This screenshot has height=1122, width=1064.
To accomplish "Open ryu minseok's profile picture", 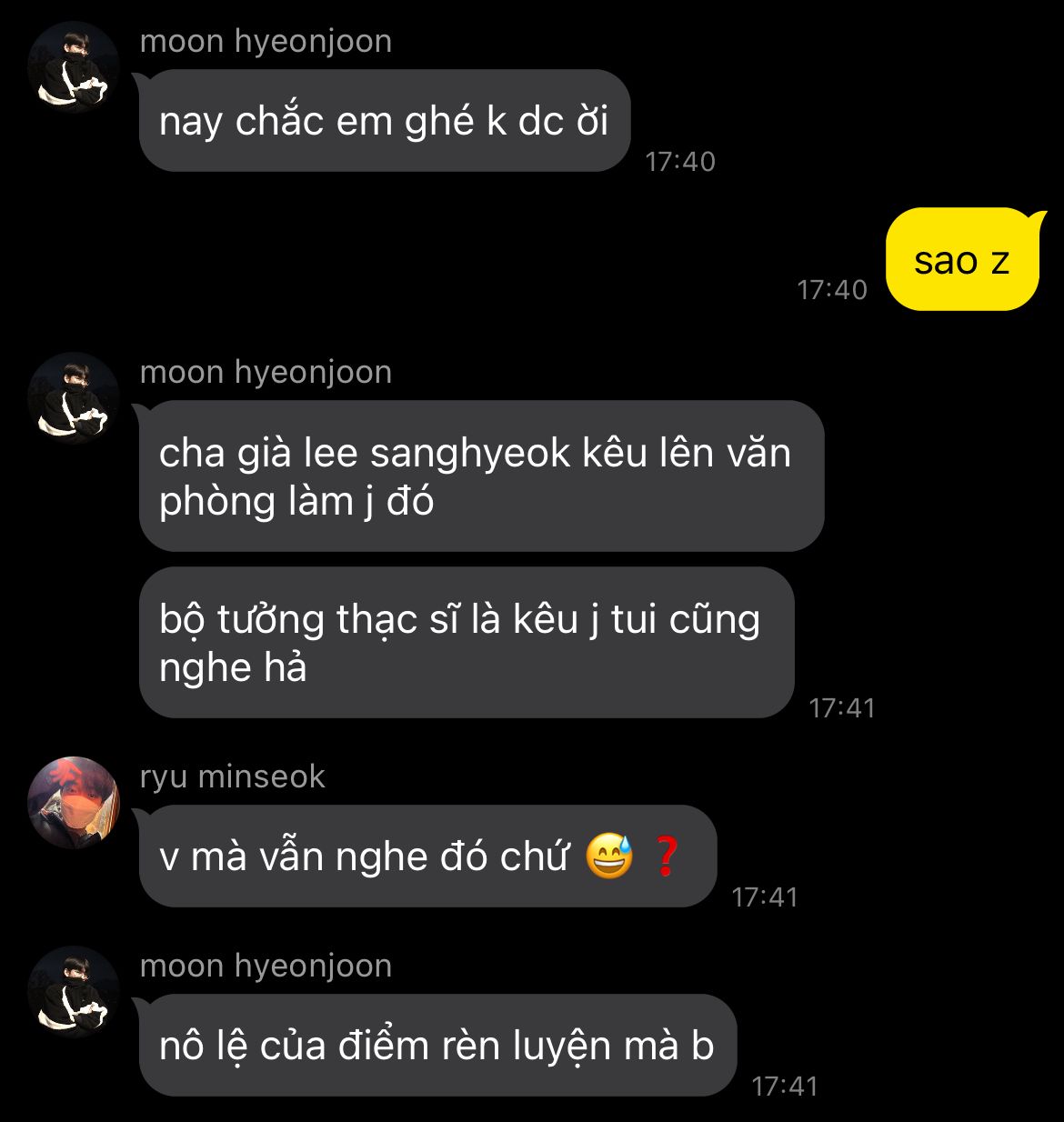I will pos(74,802).
